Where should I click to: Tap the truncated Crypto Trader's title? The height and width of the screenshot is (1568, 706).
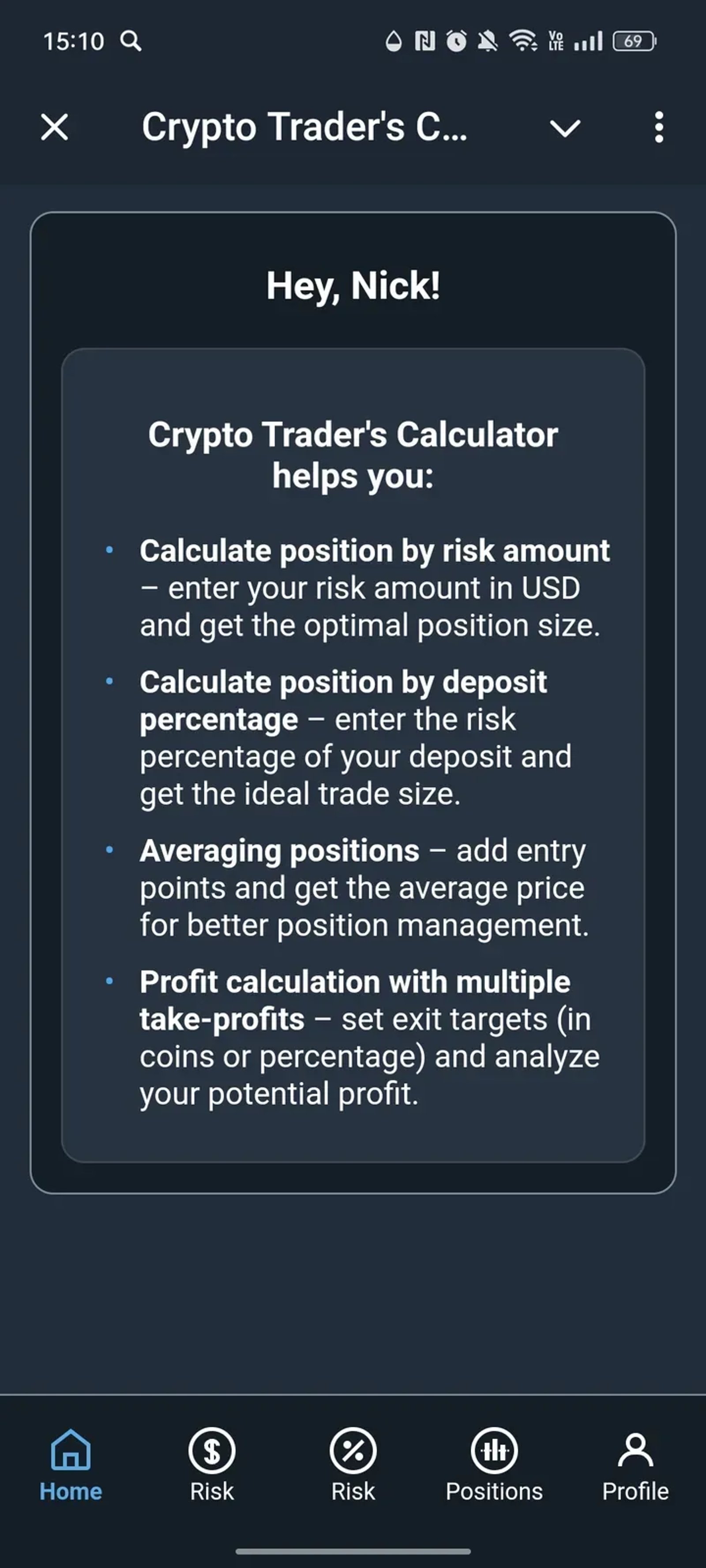(x=304, y=128)
